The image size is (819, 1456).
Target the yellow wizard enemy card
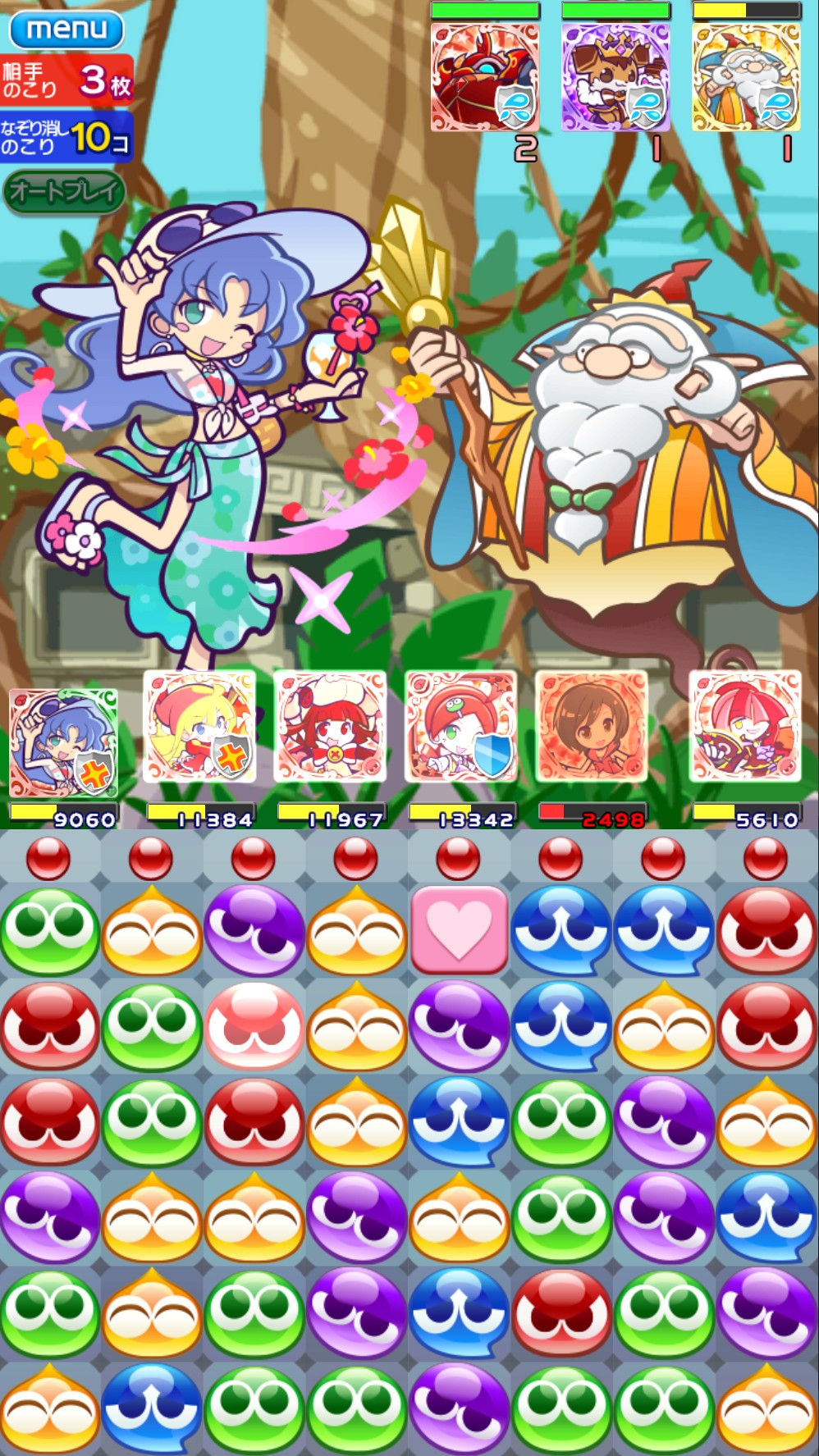tap(746, 77)
